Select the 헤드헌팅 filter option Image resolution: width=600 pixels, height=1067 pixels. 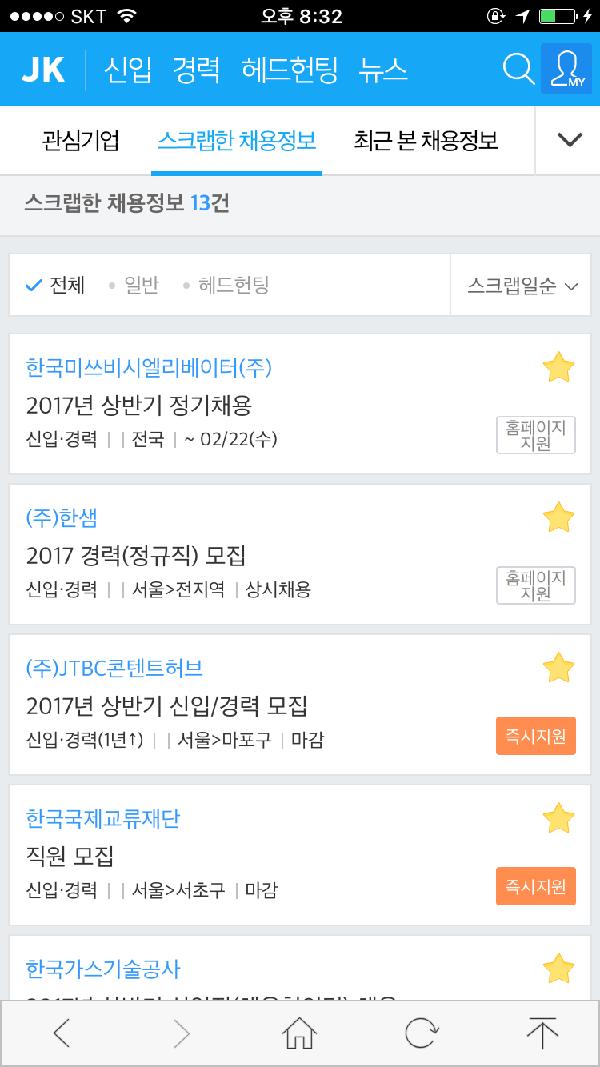[232, 285]
